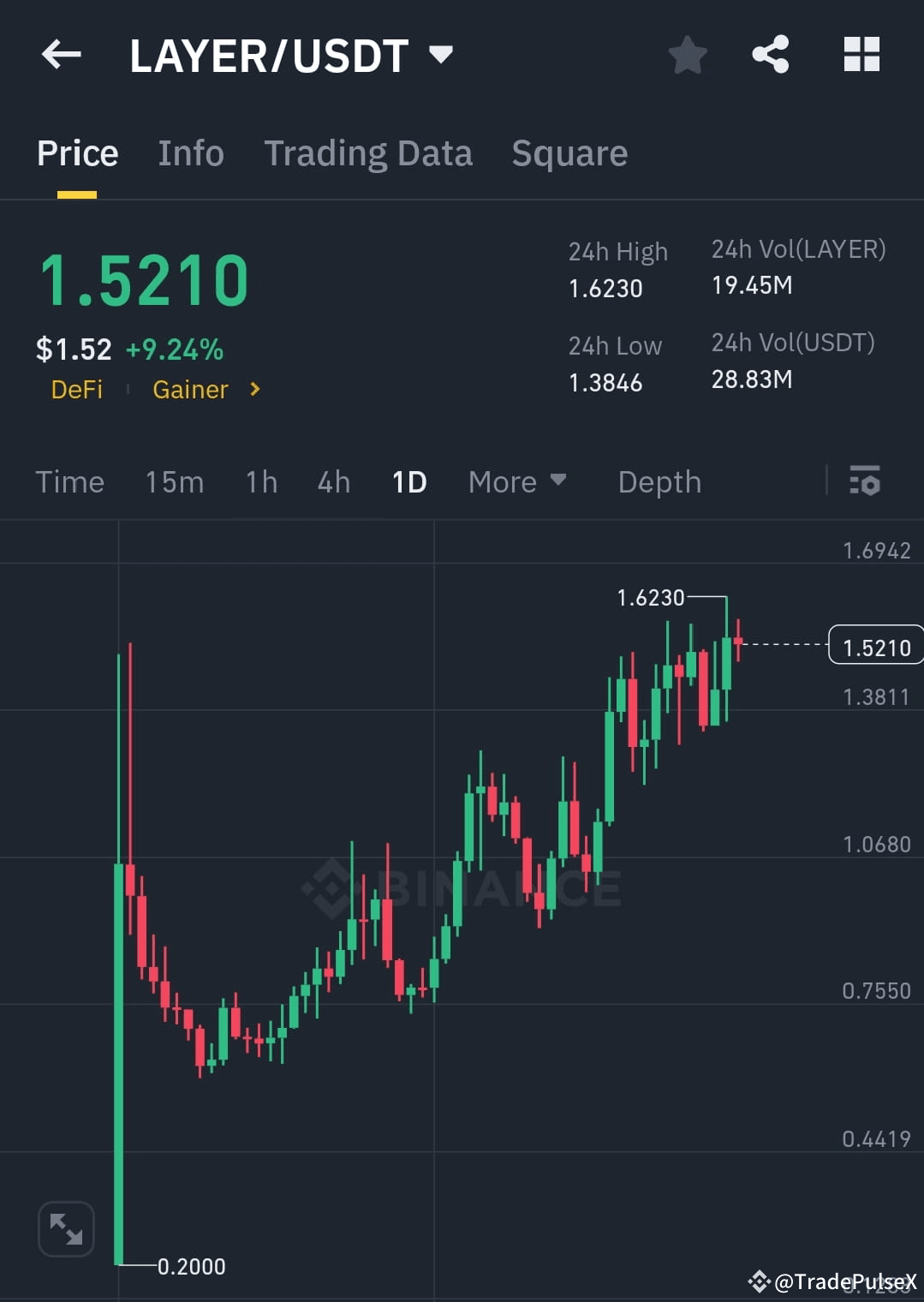924x1302 pixels.
Task: Tap the back arrow to exit chart
Action: click(x=60, y=54)
